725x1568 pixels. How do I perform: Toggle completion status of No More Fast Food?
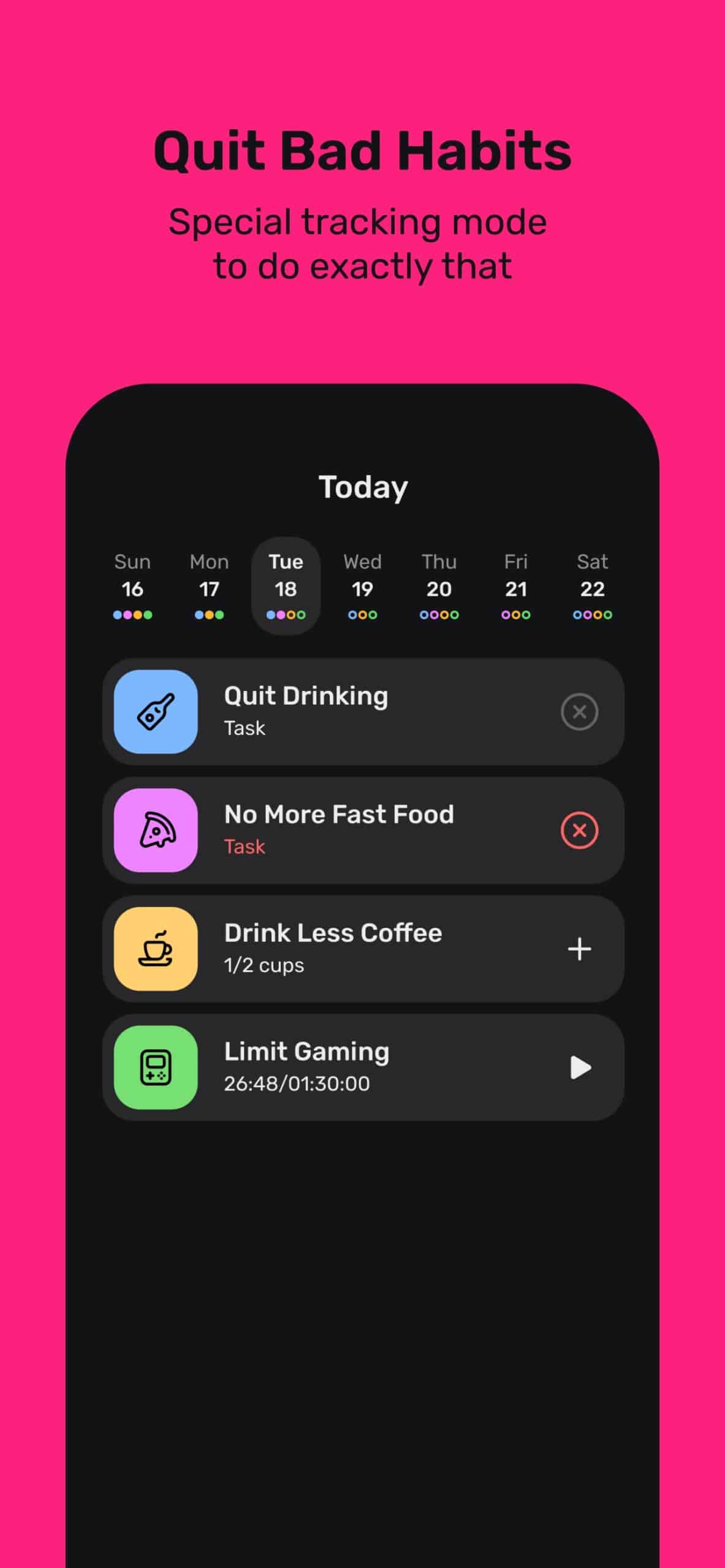click(579, 829)
